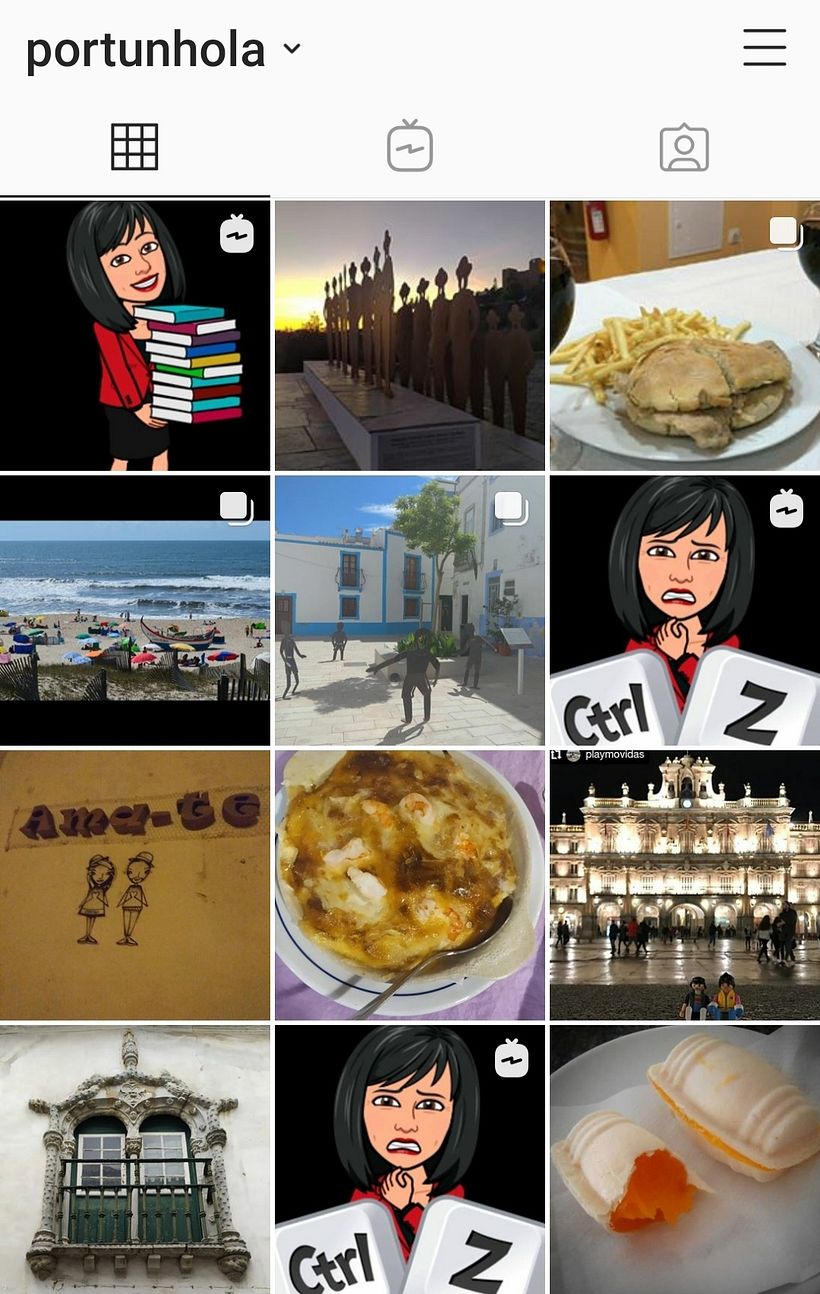Screen dimensions: 820x1294
Task: View the tagged photos tab
Action: click(x=684, y=146)
